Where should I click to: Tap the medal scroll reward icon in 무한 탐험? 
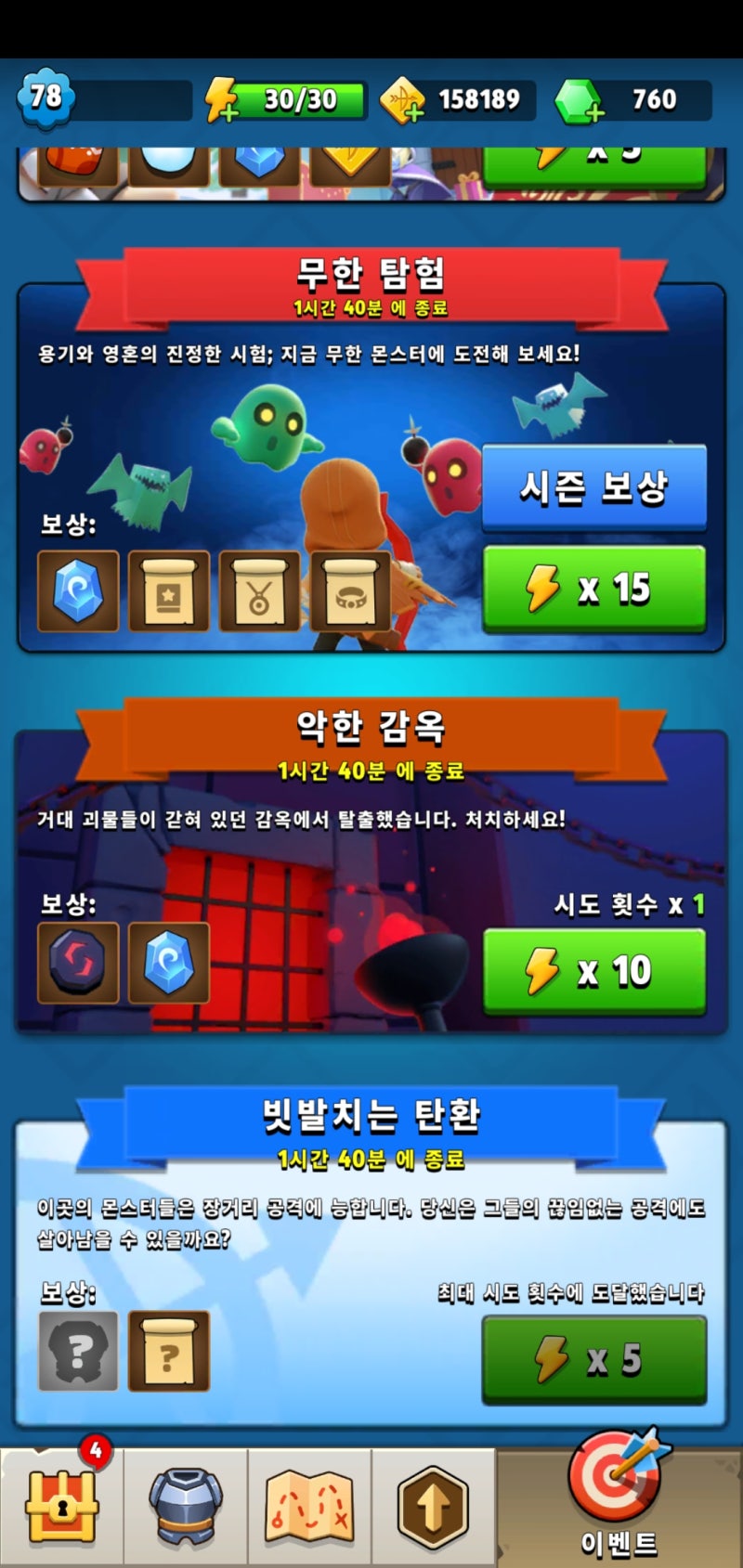click(261, 591)
